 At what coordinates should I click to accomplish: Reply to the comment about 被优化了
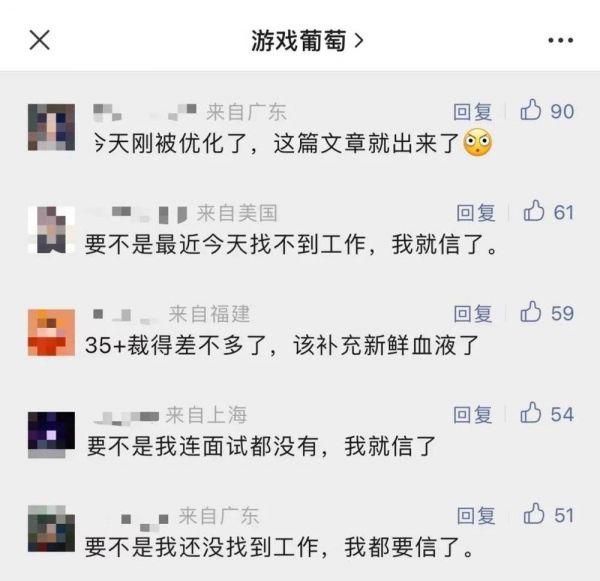[474, 111]
